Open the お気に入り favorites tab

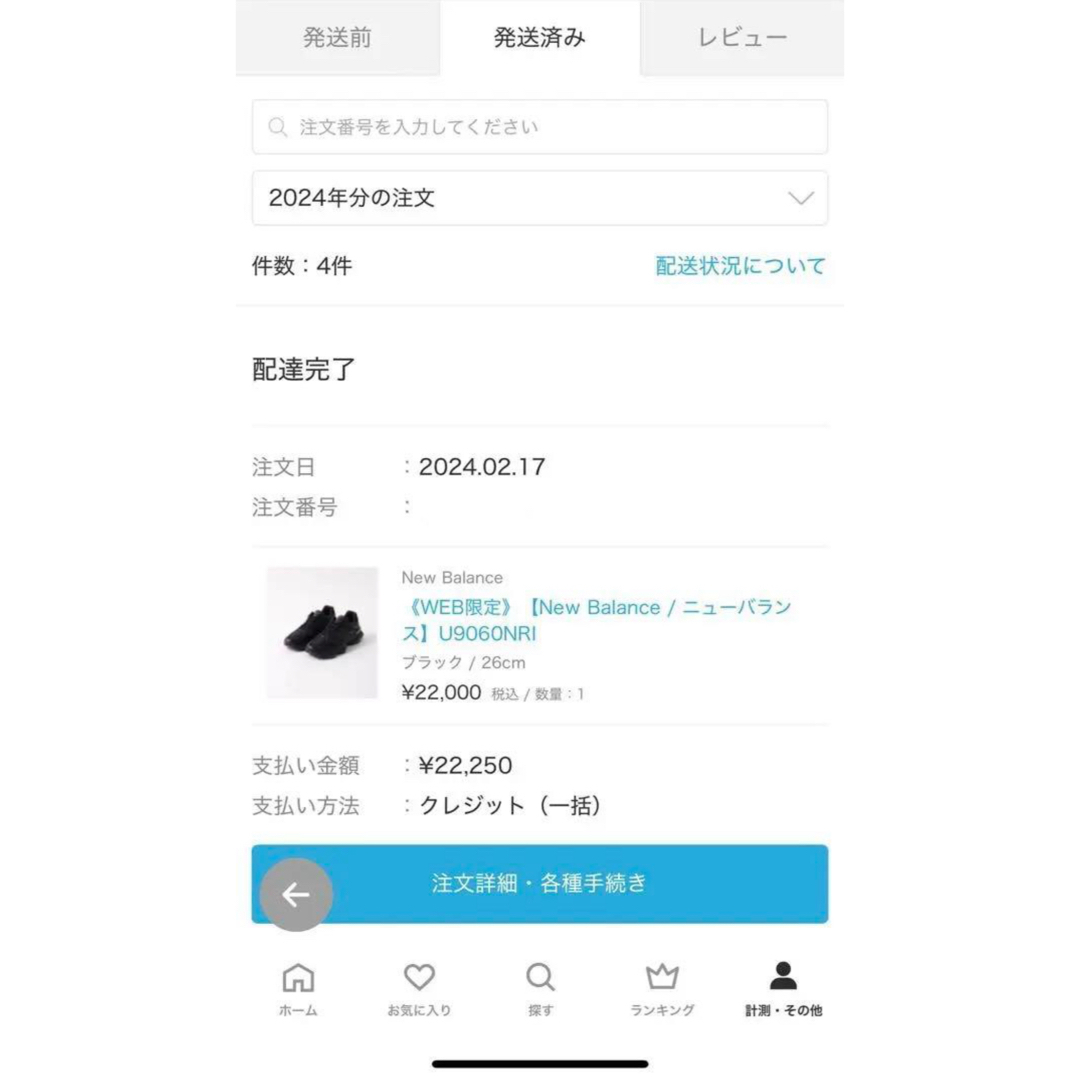point(419,989)
